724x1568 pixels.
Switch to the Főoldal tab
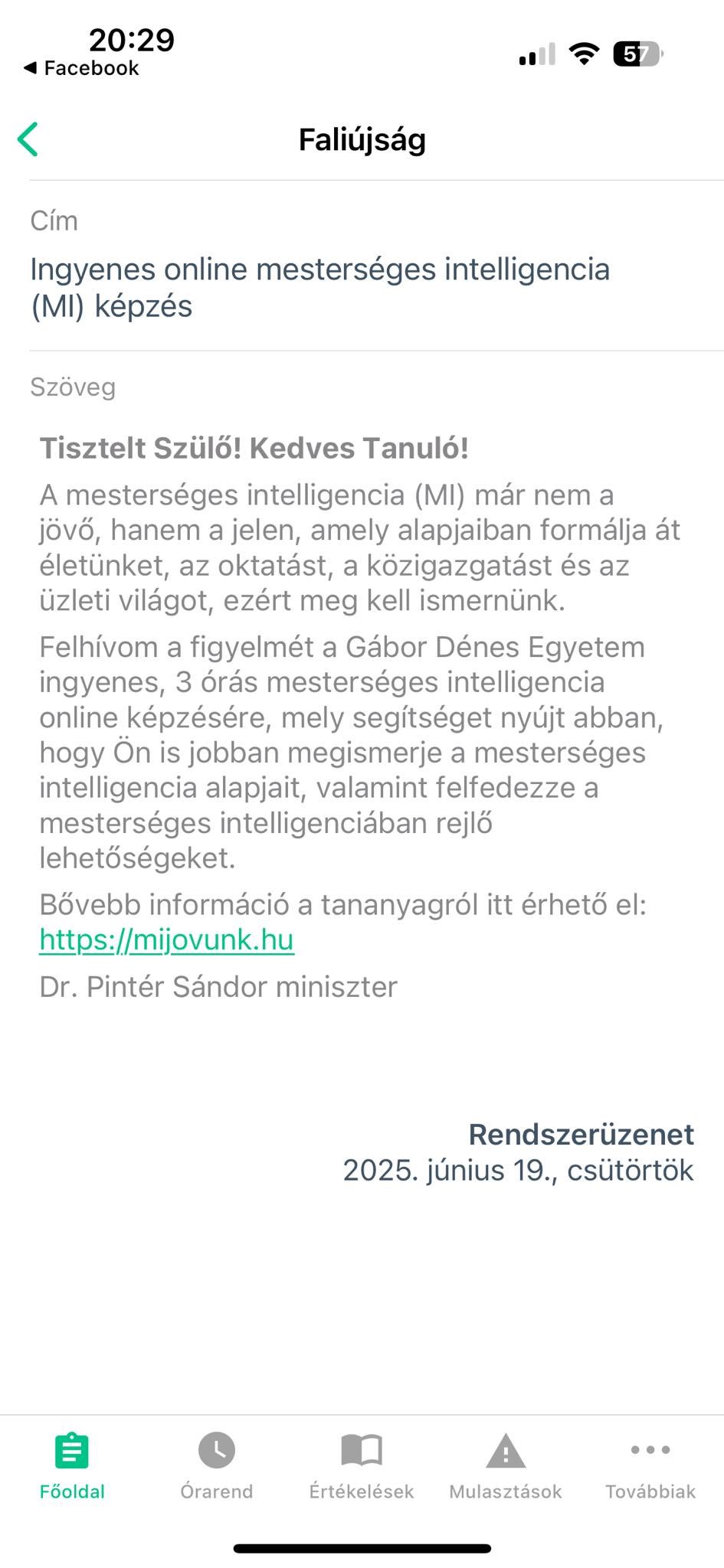(72, 1465)
